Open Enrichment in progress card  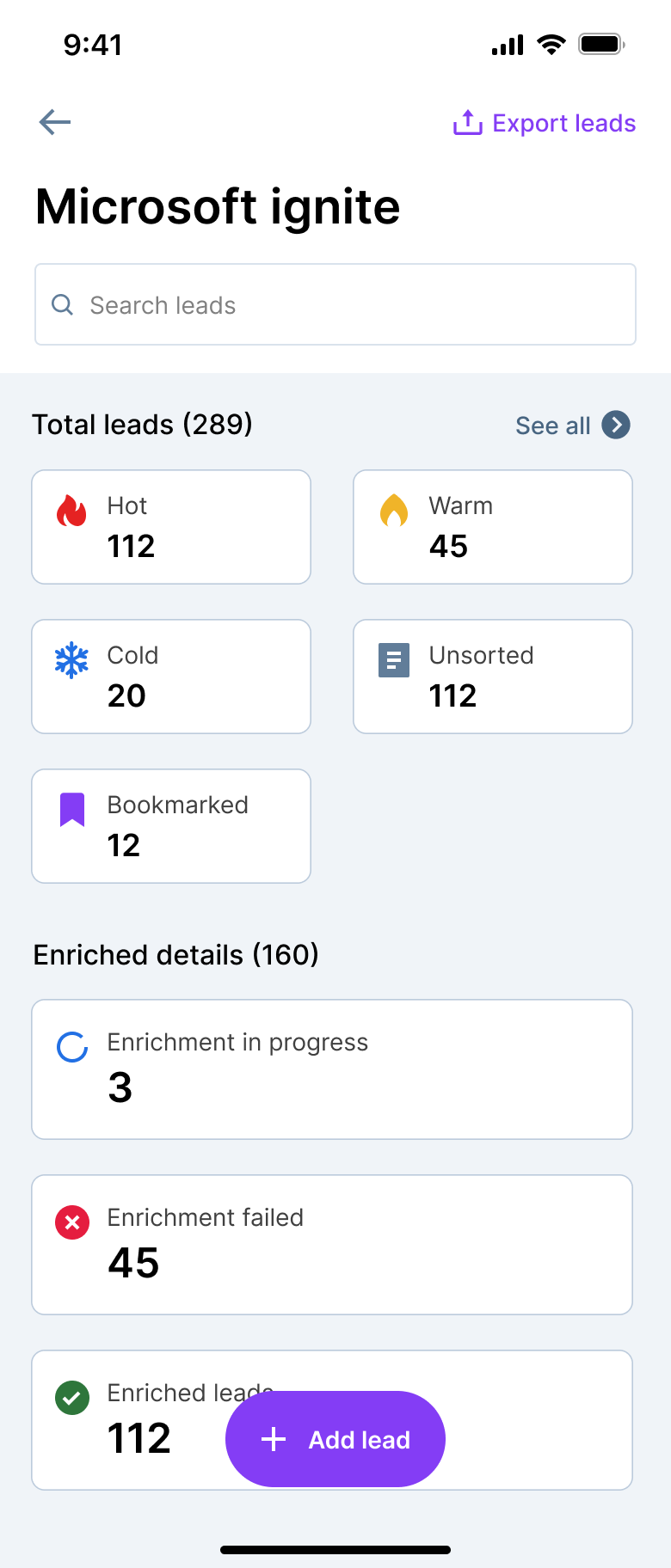332,1069
